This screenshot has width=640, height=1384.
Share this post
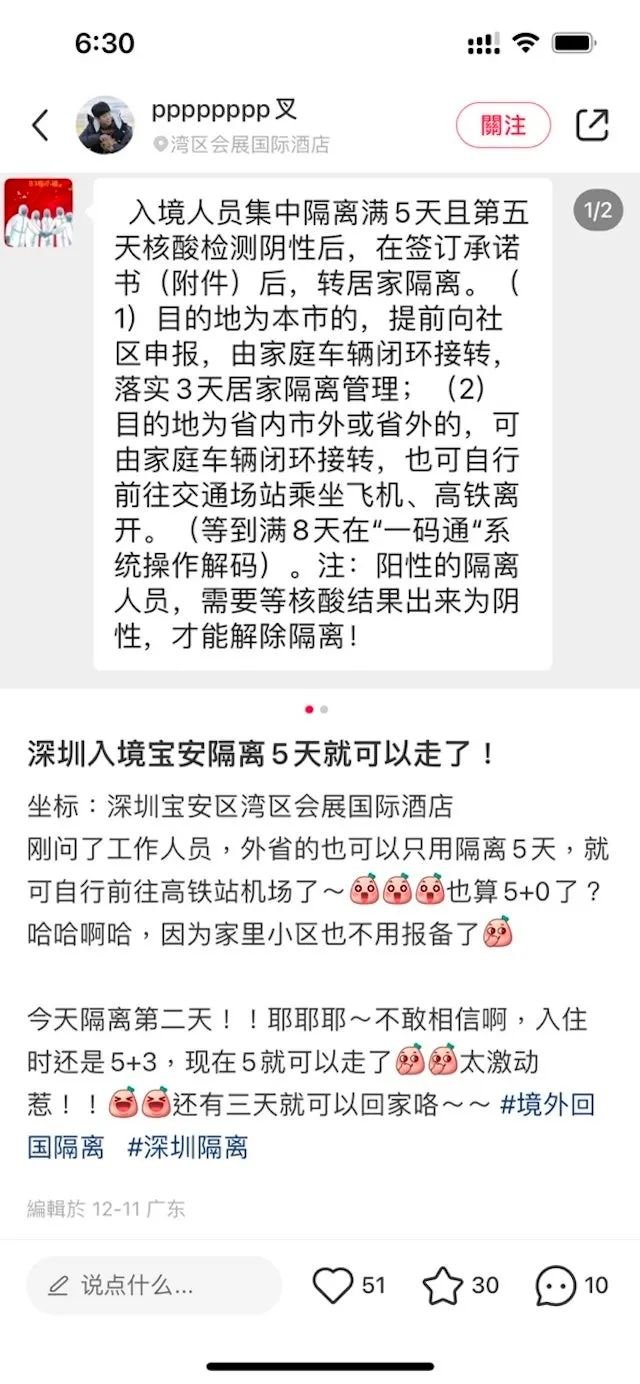592,126
